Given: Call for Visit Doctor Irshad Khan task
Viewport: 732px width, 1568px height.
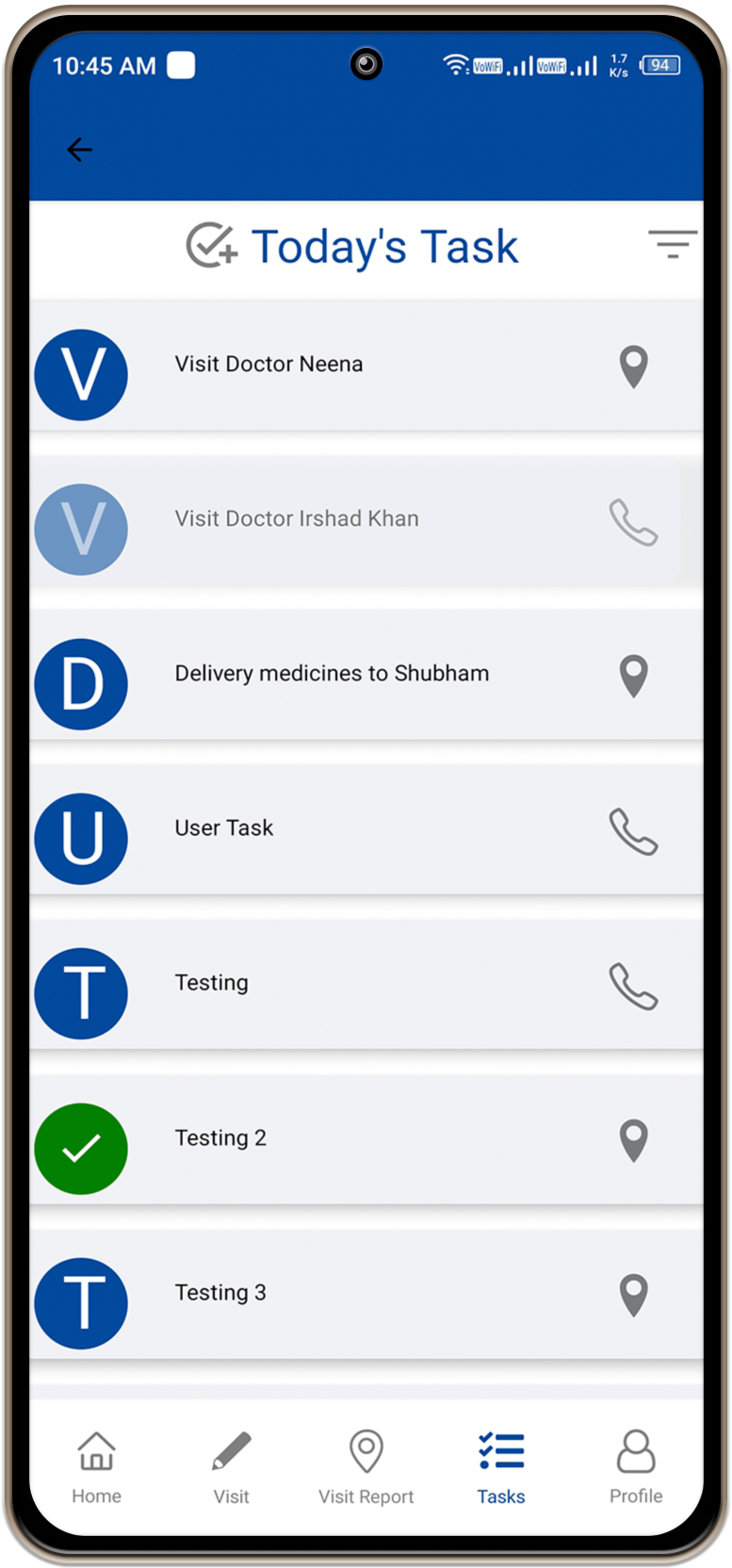Looking at the screenshot, I should coord(633,522).
